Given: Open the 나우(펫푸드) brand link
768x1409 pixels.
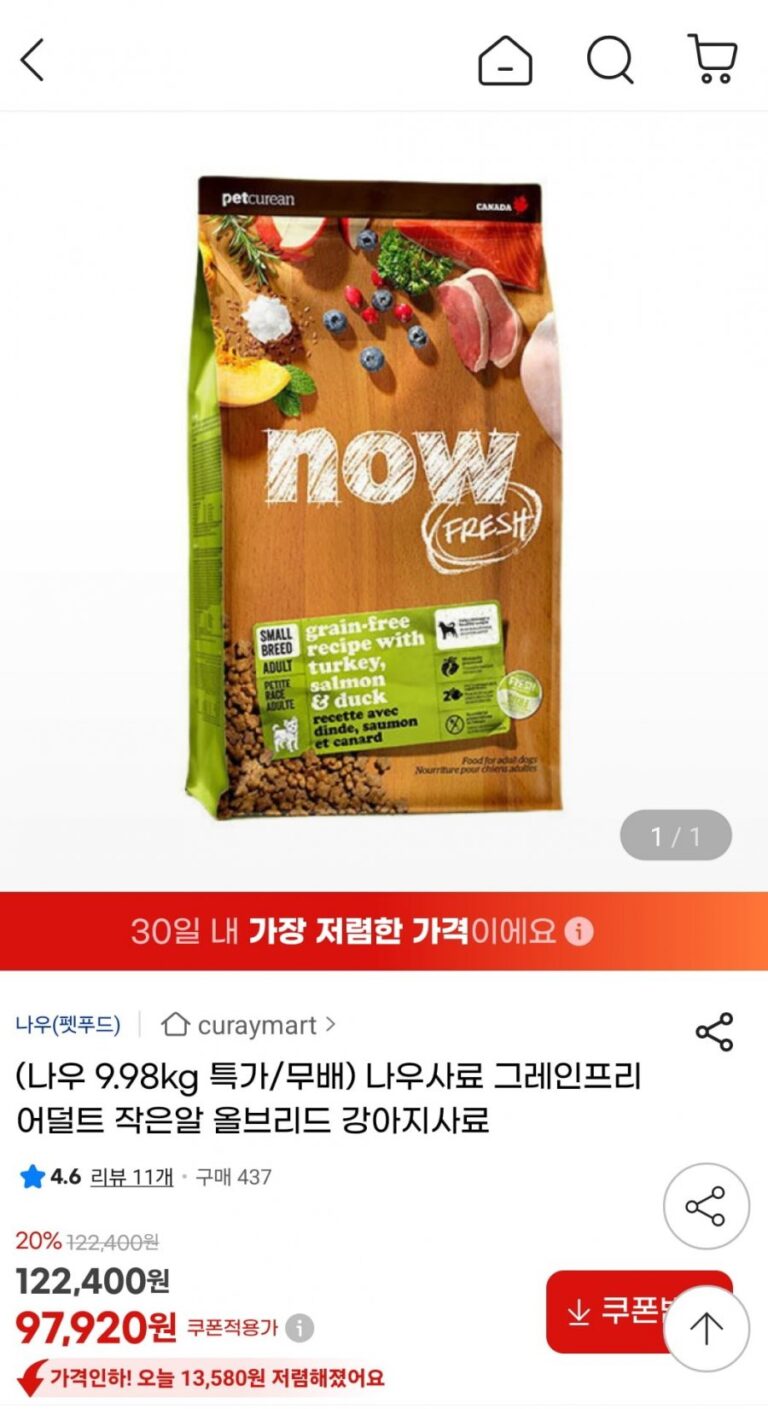Looking at the screenshot, I should (x=68, y=1025).
